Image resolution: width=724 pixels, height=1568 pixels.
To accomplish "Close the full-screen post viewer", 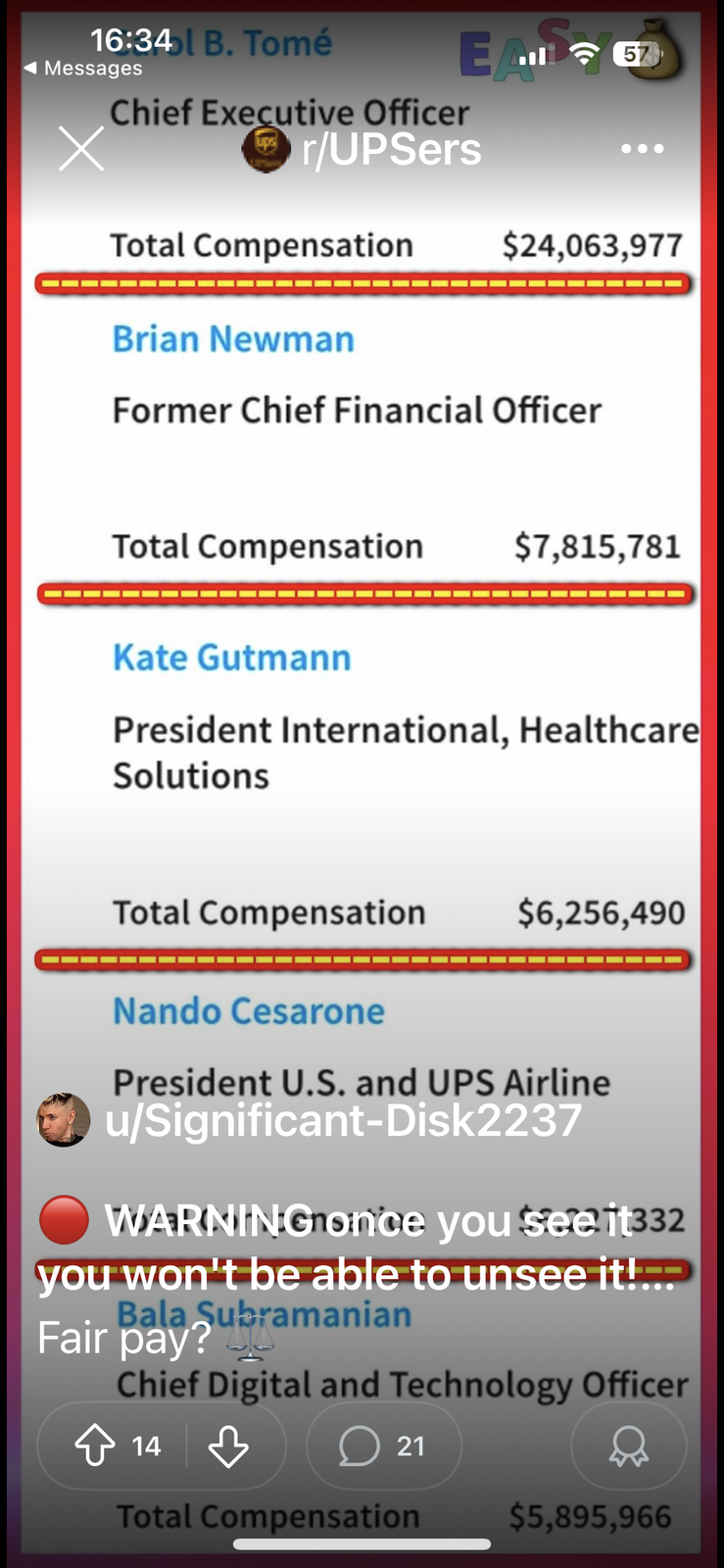I will click(x=81, y=149).
